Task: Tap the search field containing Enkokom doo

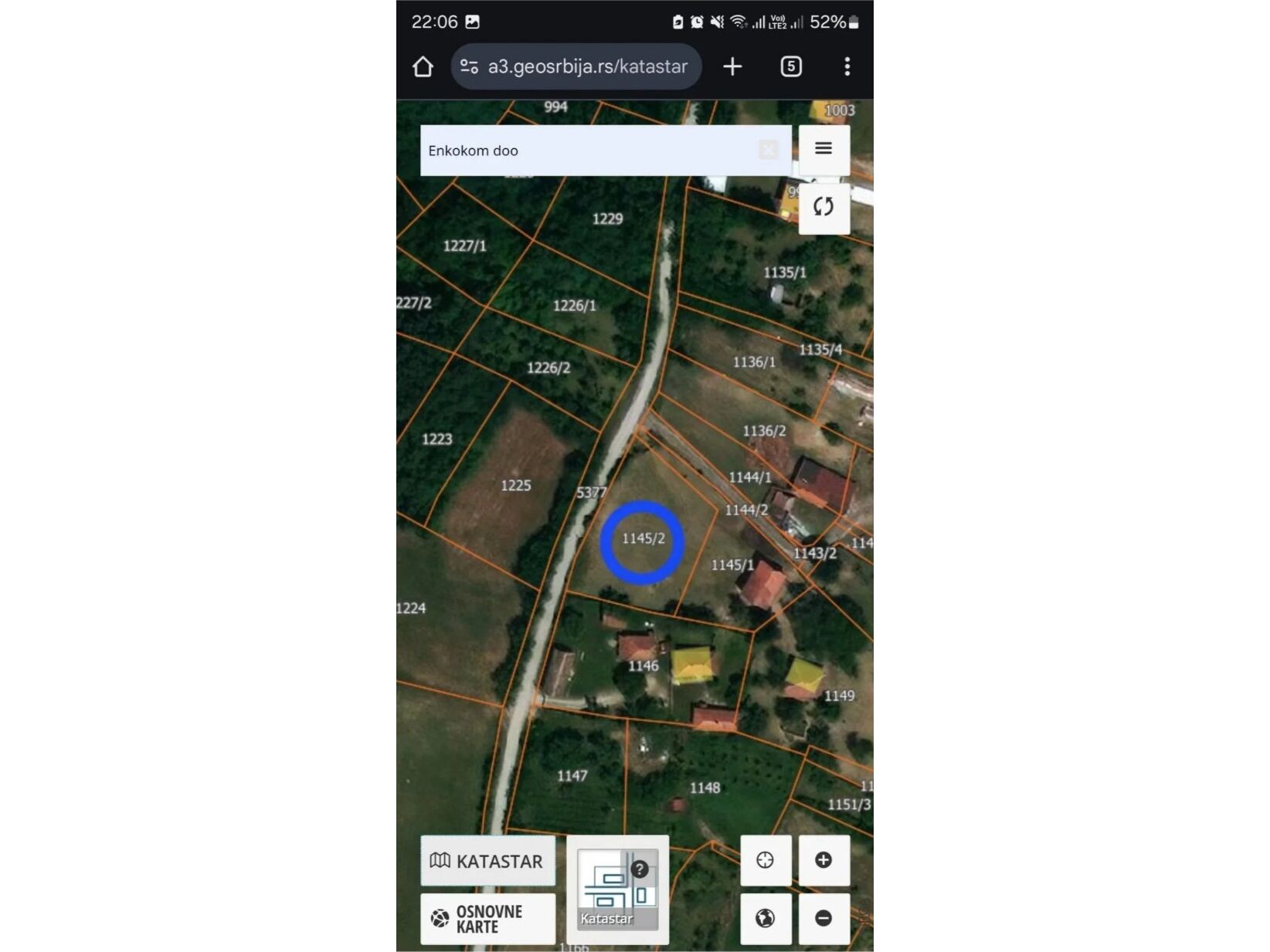Action: coord(587,151)
